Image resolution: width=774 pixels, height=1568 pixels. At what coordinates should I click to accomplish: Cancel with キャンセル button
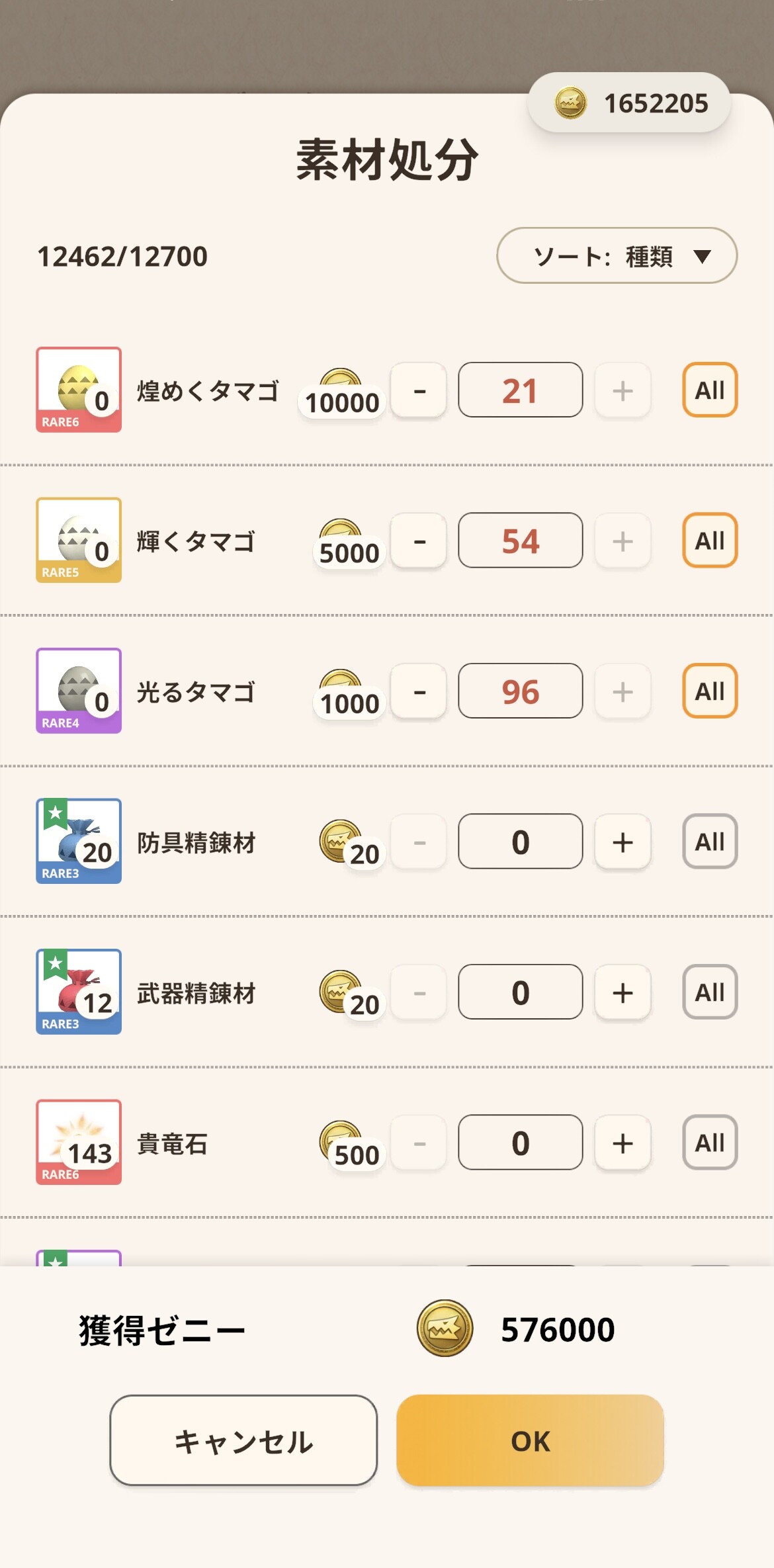243,1440
